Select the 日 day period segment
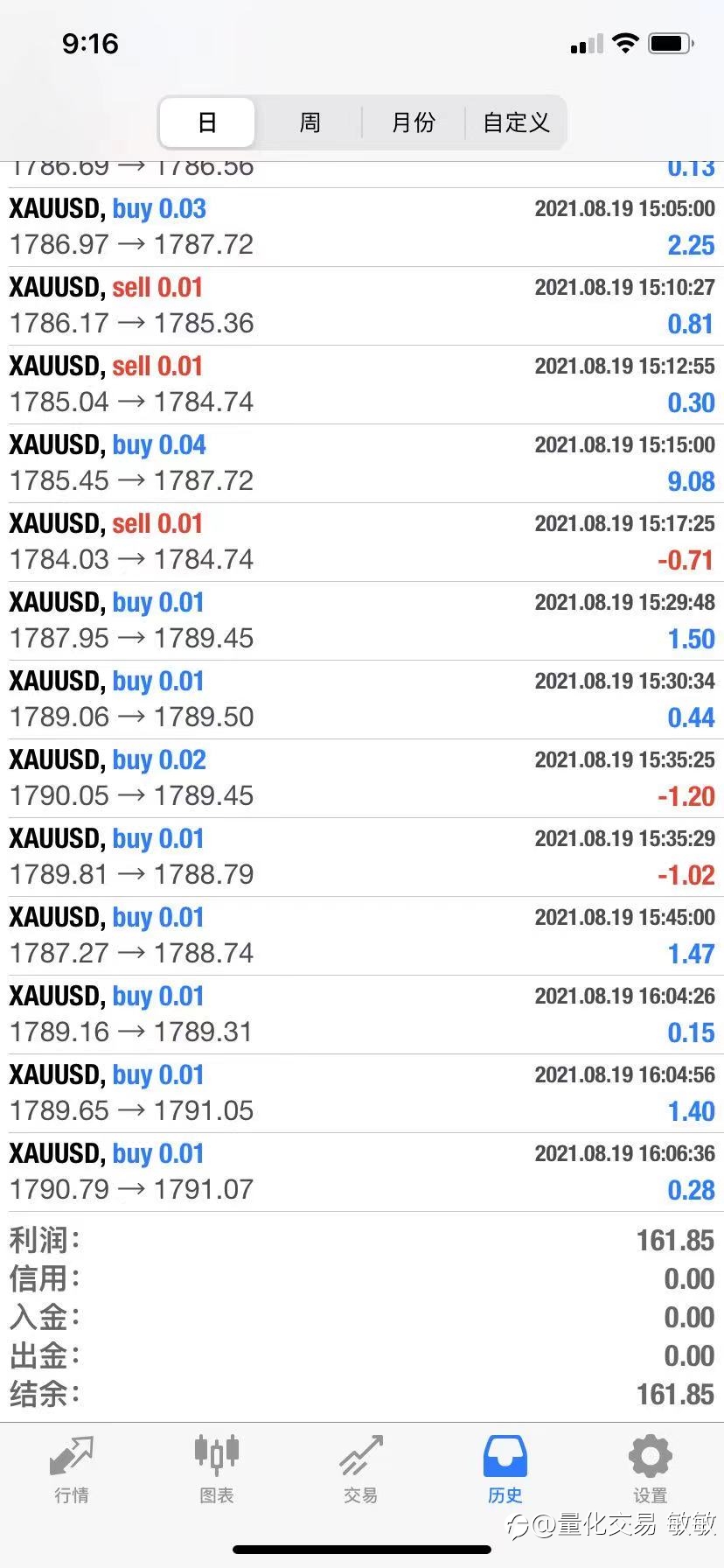 (x=207, y=122)
